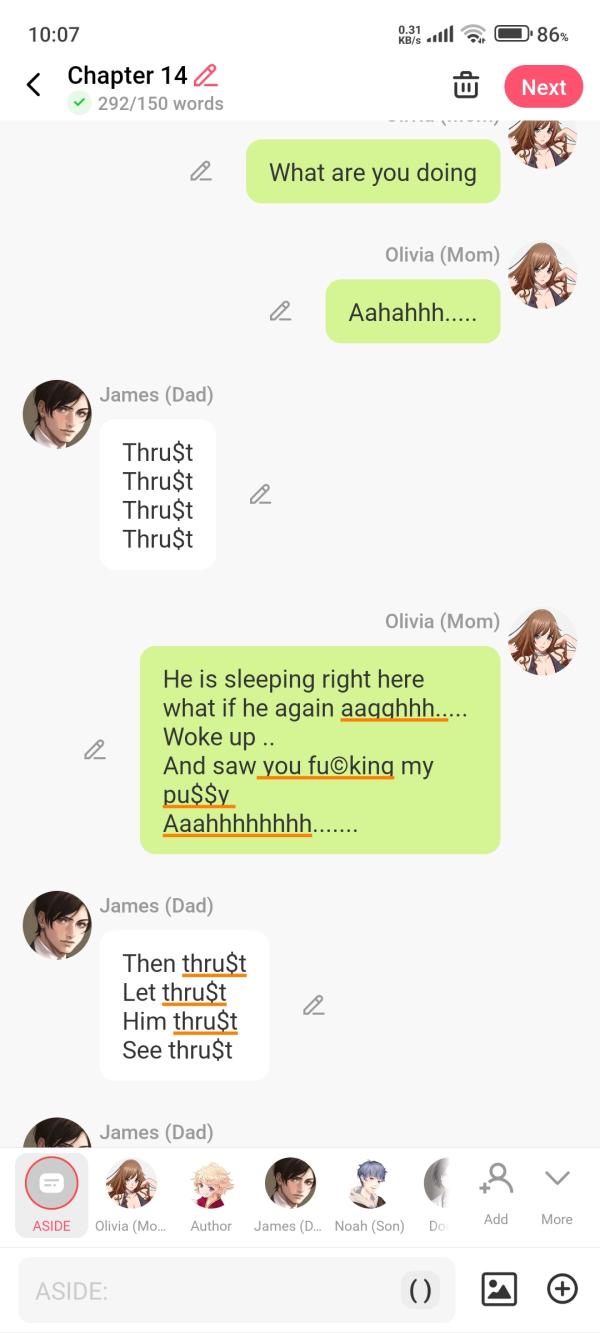The width and height of the screenshot is (600, 1333).
Task: Choose Author as speaker
Action: [211, 1195]
